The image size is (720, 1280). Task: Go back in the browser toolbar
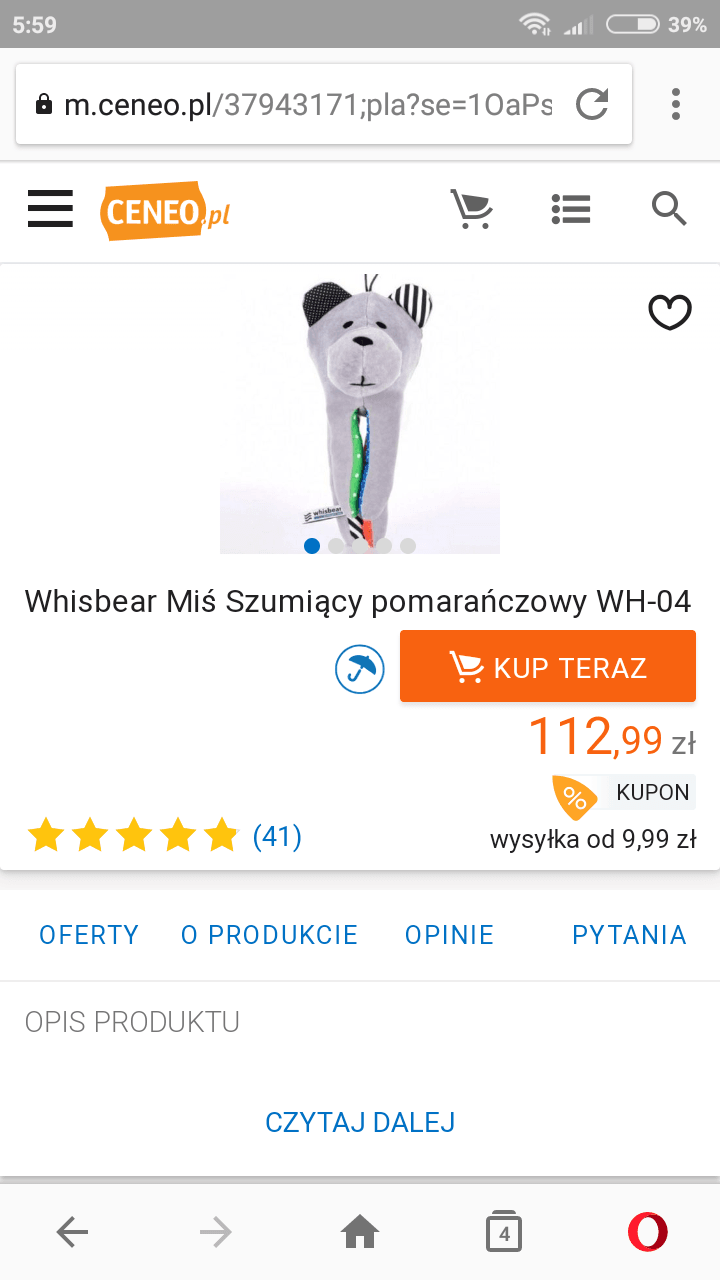point(72,1233)
